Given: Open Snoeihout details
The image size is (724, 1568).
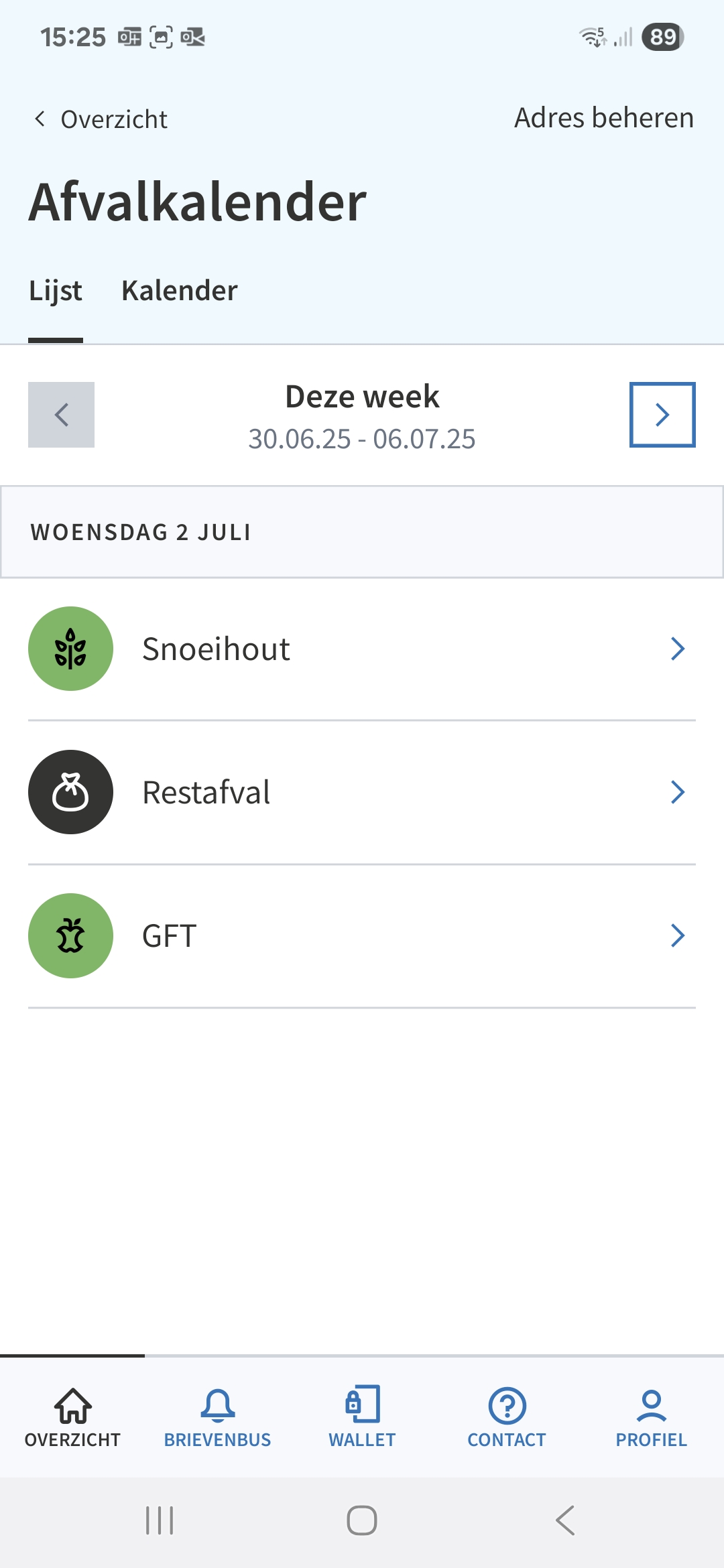Looking at the screenshot, I should (x=362, y=649).
